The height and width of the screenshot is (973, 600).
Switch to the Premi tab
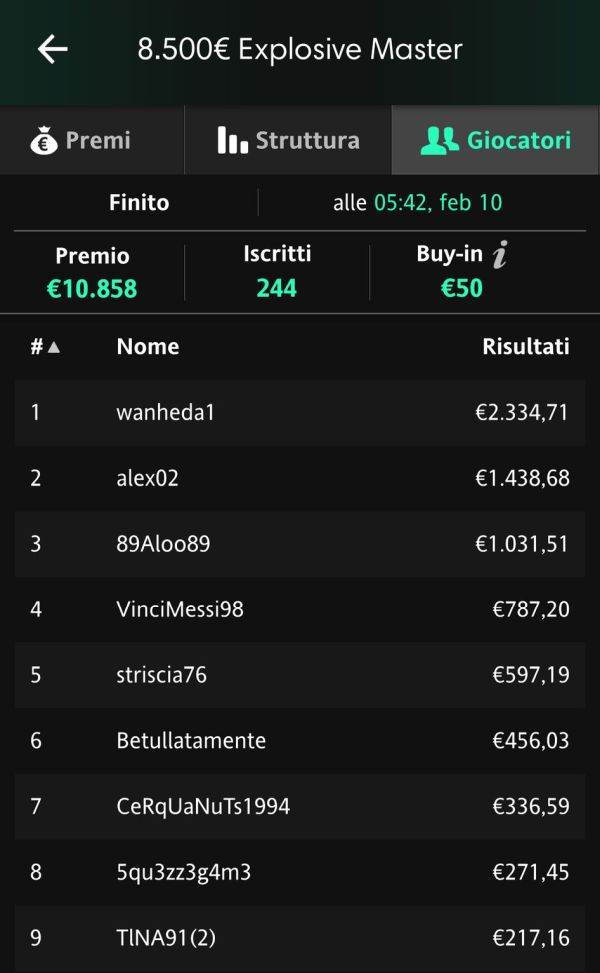(92, 140)
